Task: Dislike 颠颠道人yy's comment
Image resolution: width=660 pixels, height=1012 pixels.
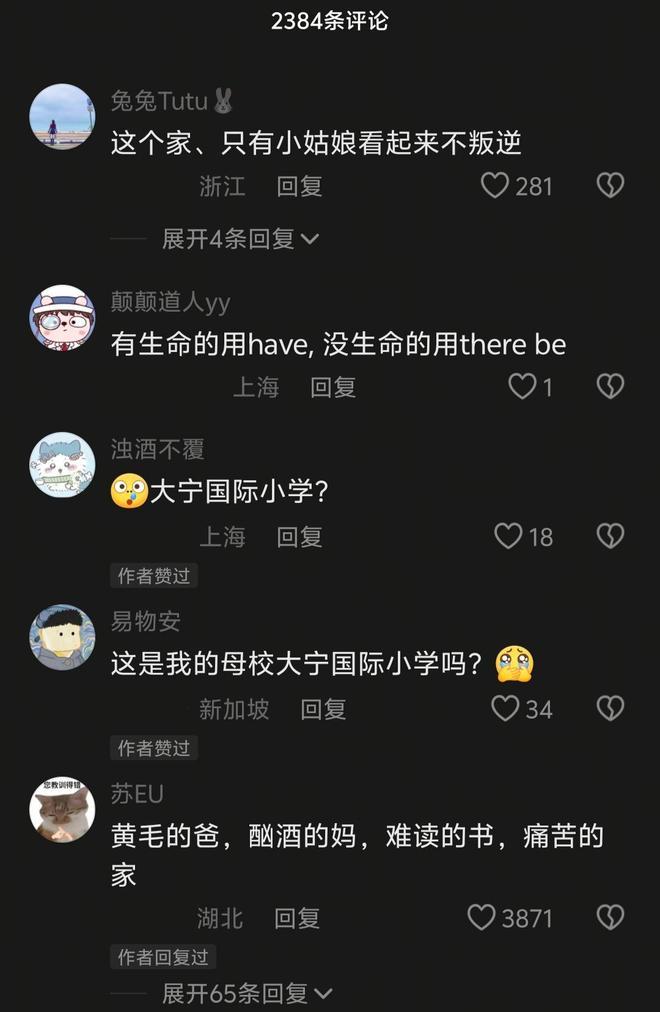Action: [x=610, y=387]
